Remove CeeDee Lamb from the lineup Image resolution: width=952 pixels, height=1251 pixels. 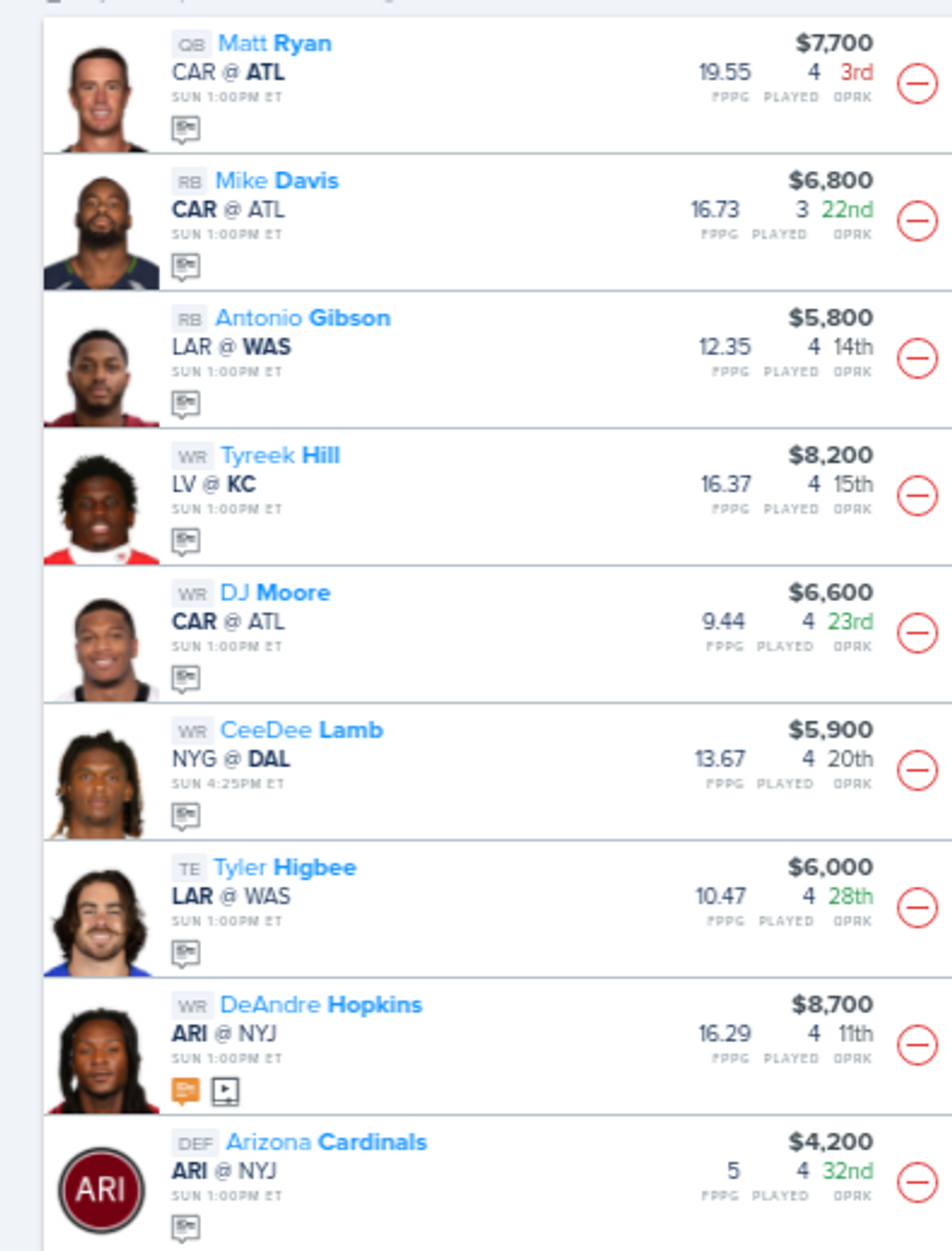tap(916, 770)
